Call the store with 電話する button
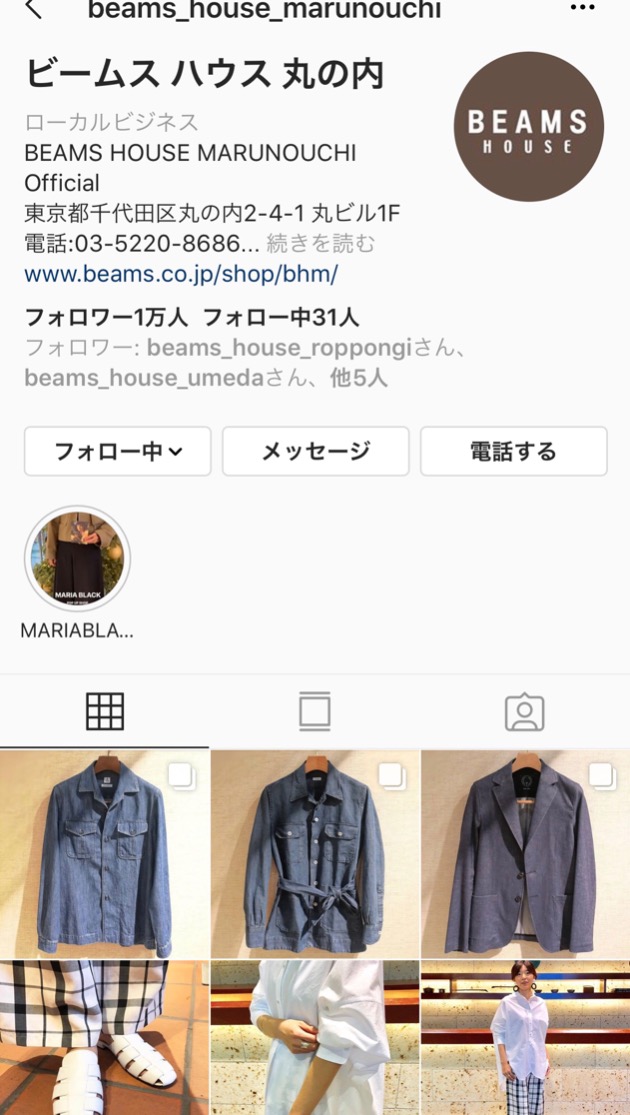 (x=513, y=451)
